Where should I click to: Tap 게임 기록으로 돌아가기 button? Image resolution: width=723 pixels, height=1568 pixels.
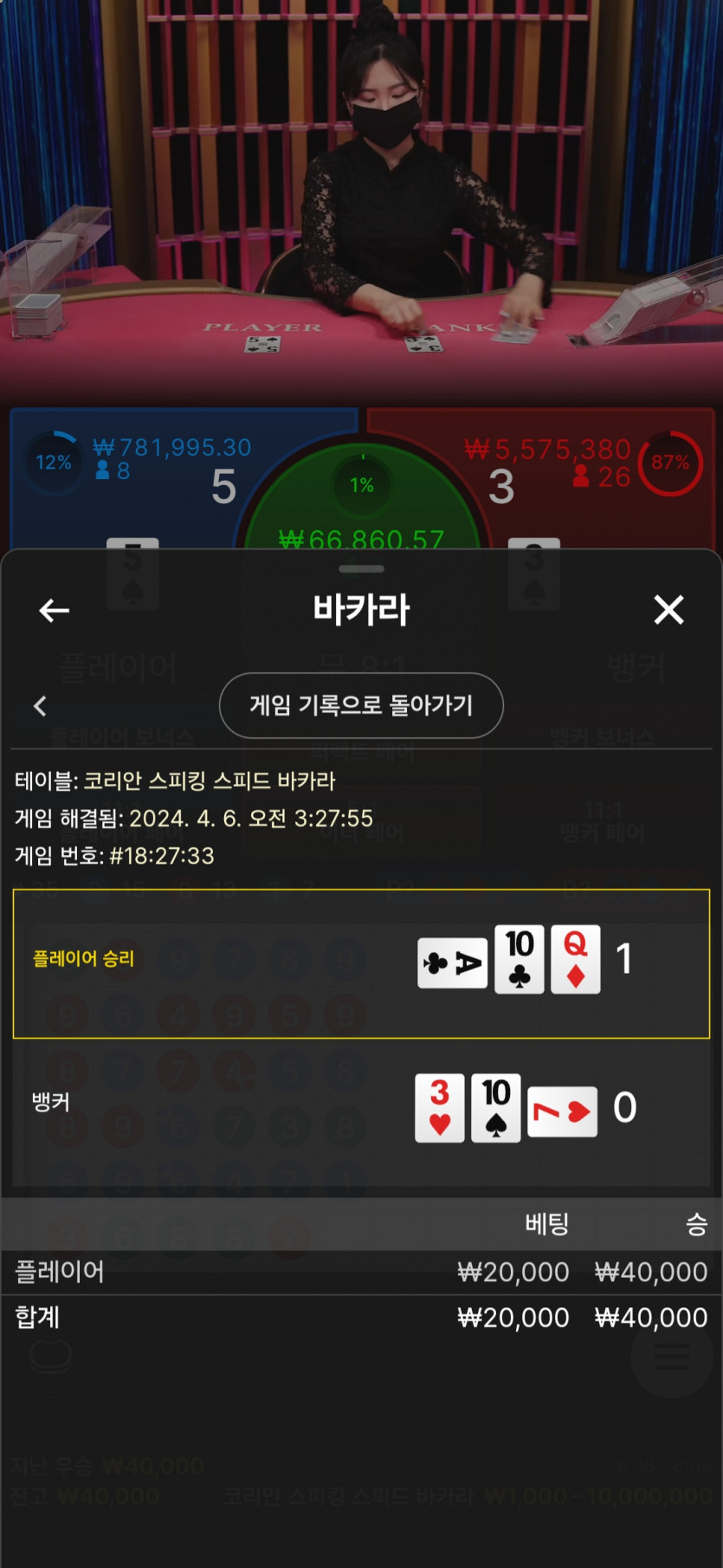tap(361, 705)
